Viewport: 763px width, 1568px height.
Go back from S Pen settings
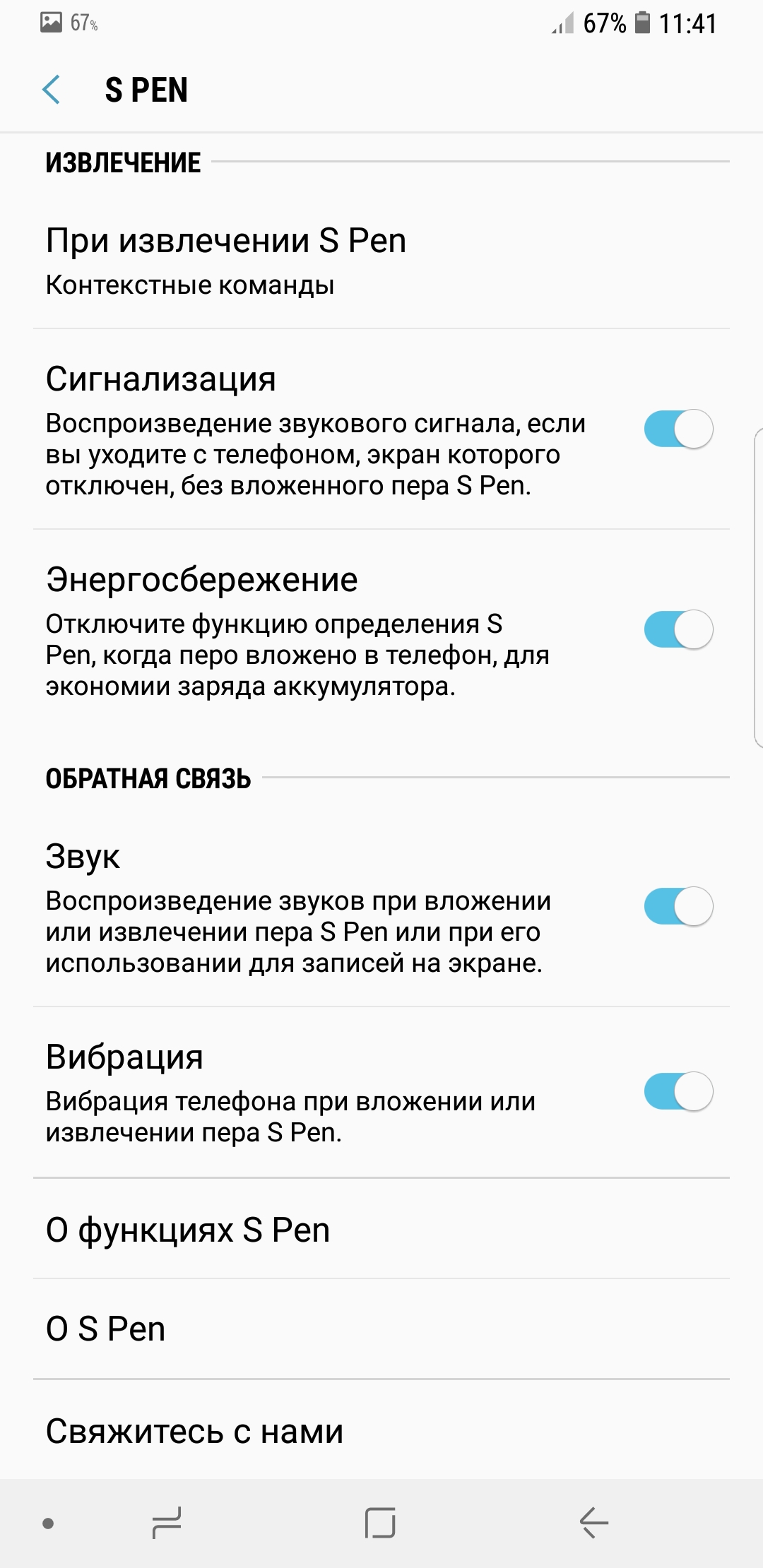52,90
